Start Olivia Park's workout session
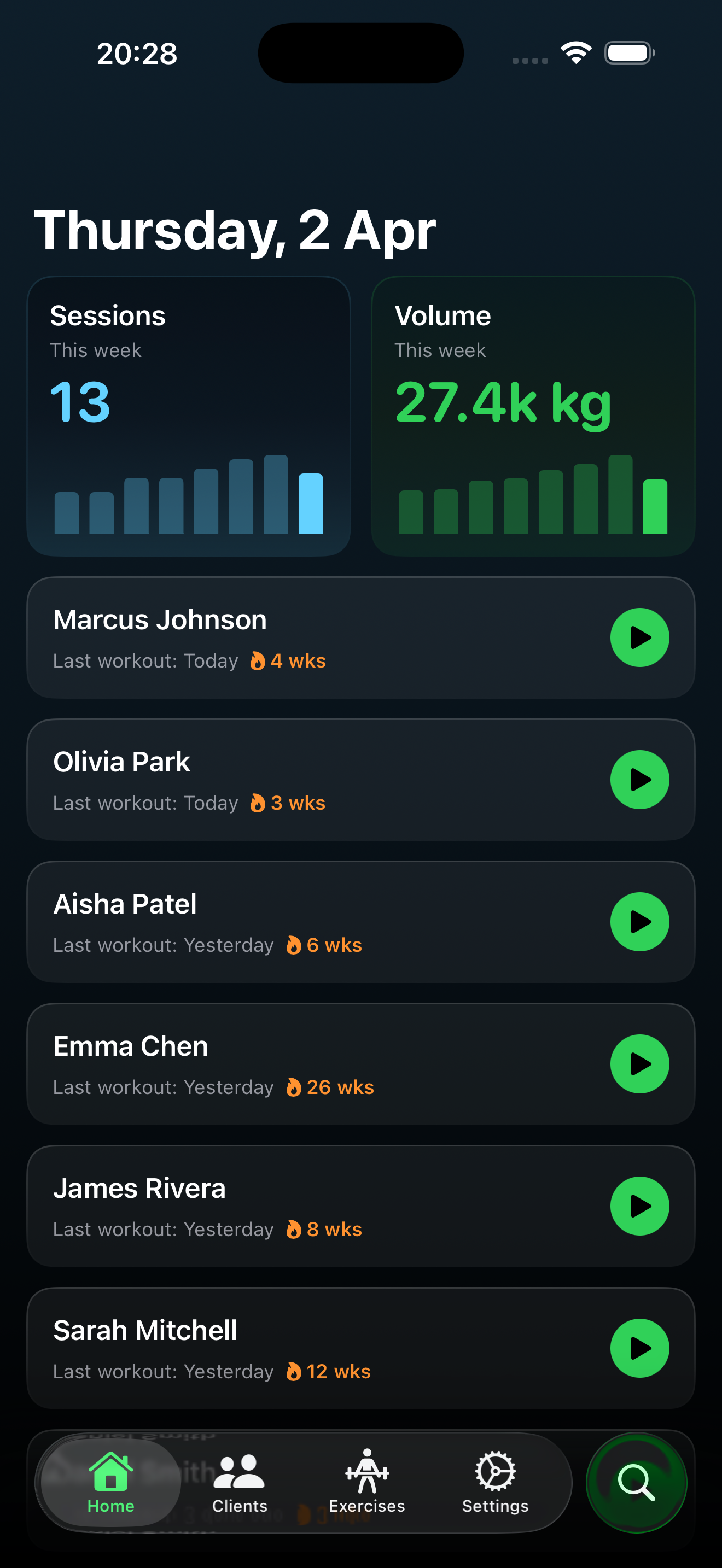The width and height of the screenshot is (722, 1568). pos(639,779)
